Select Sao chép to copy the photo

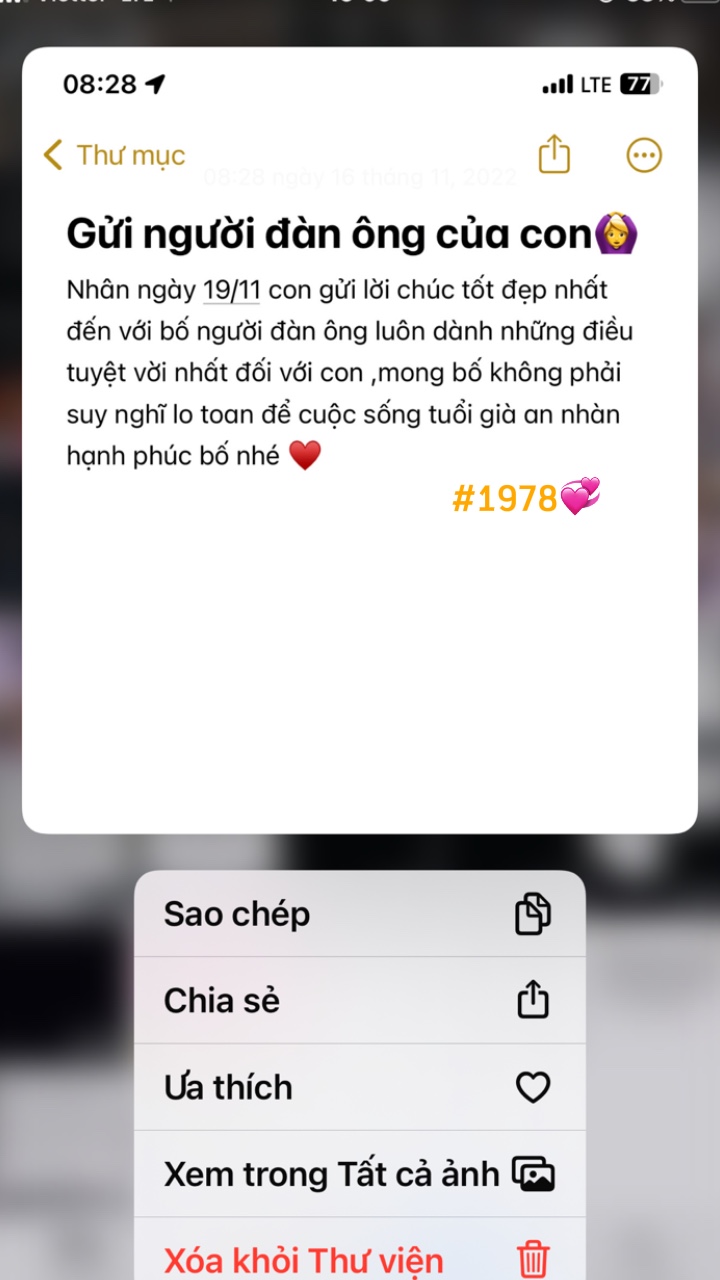(x=358, y=914)
